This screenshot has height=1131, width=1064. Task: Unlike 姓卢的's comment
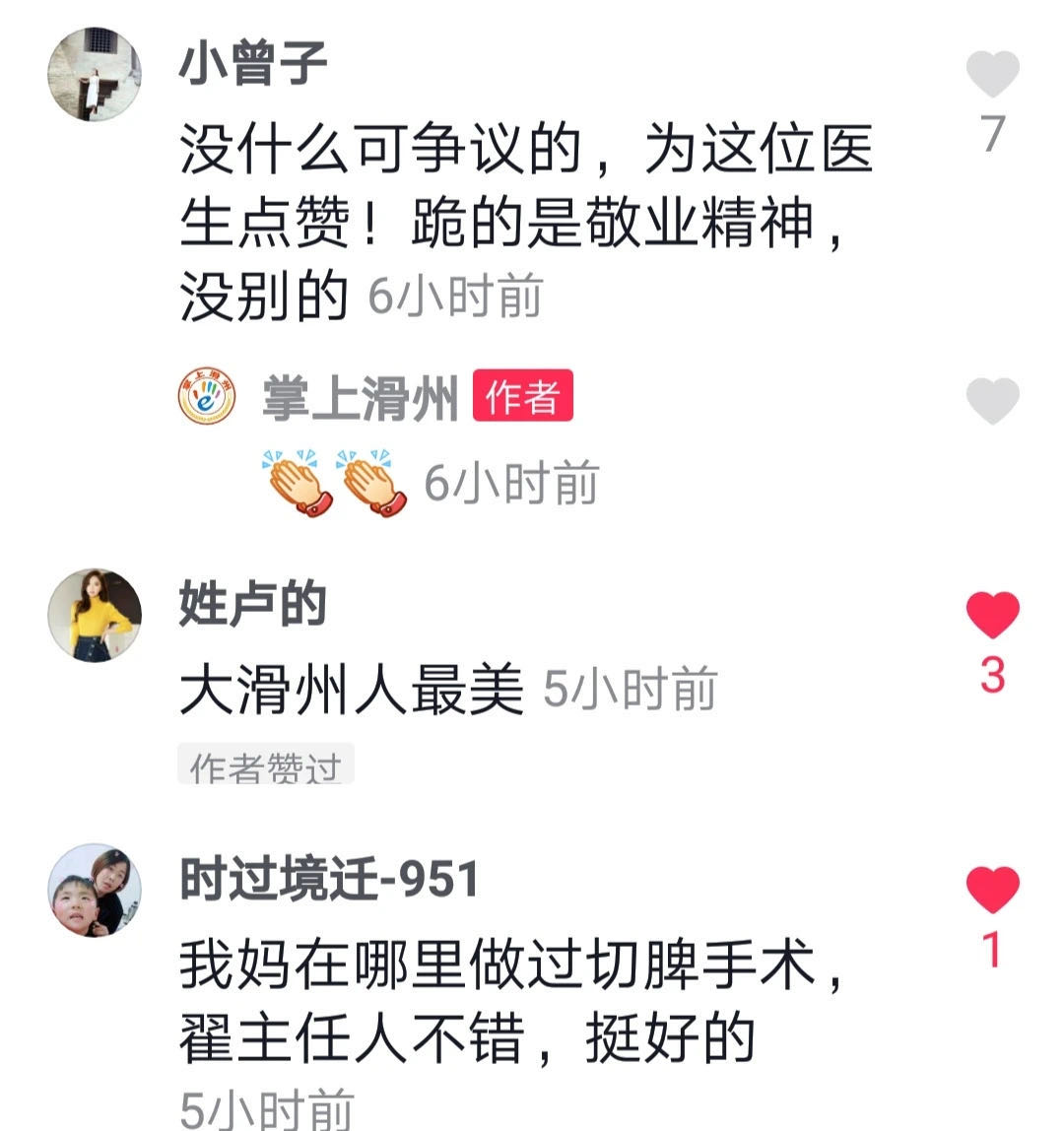991,616
